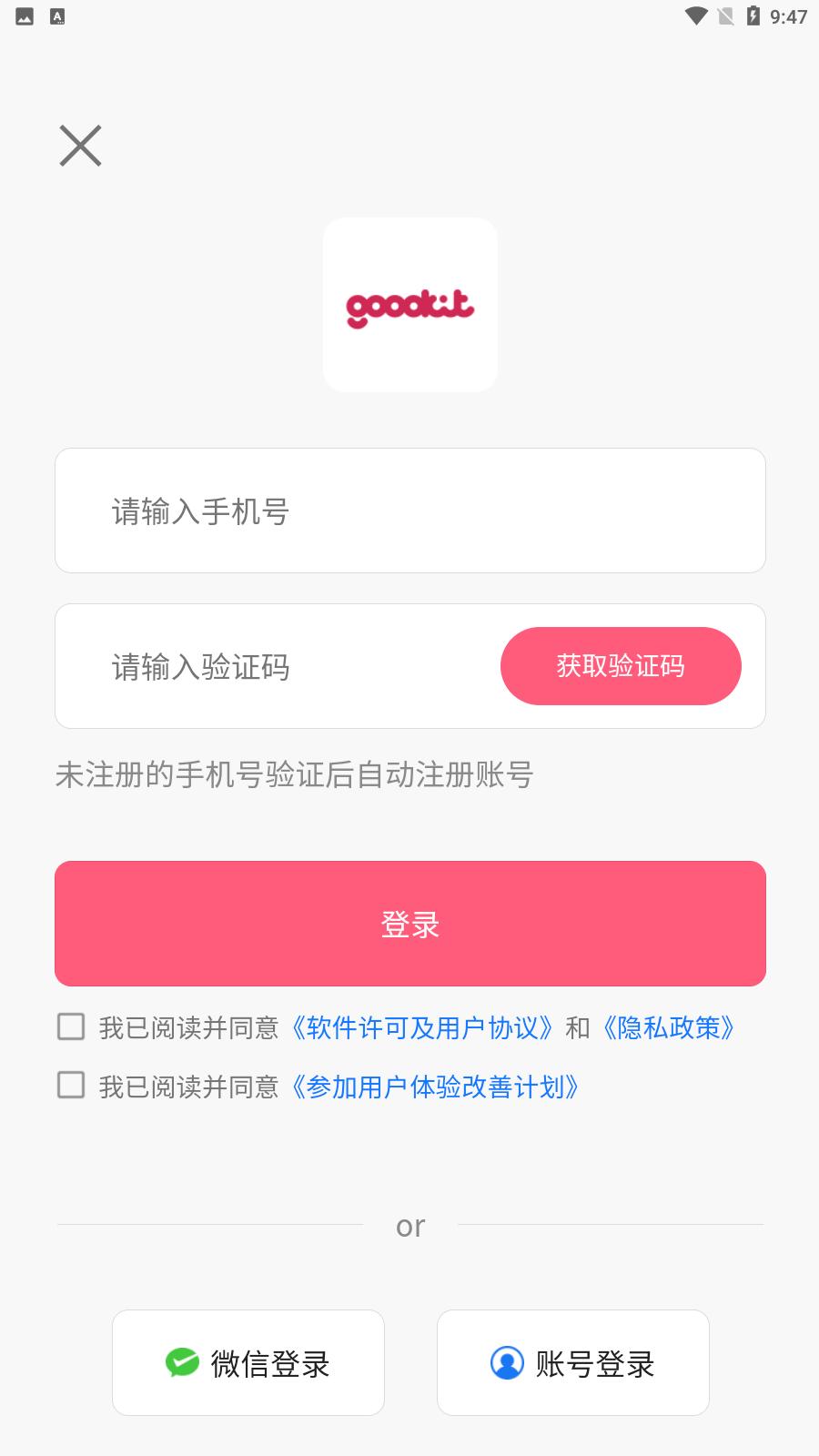Close the login screen

pyautogui.click(x=80, y=146)
